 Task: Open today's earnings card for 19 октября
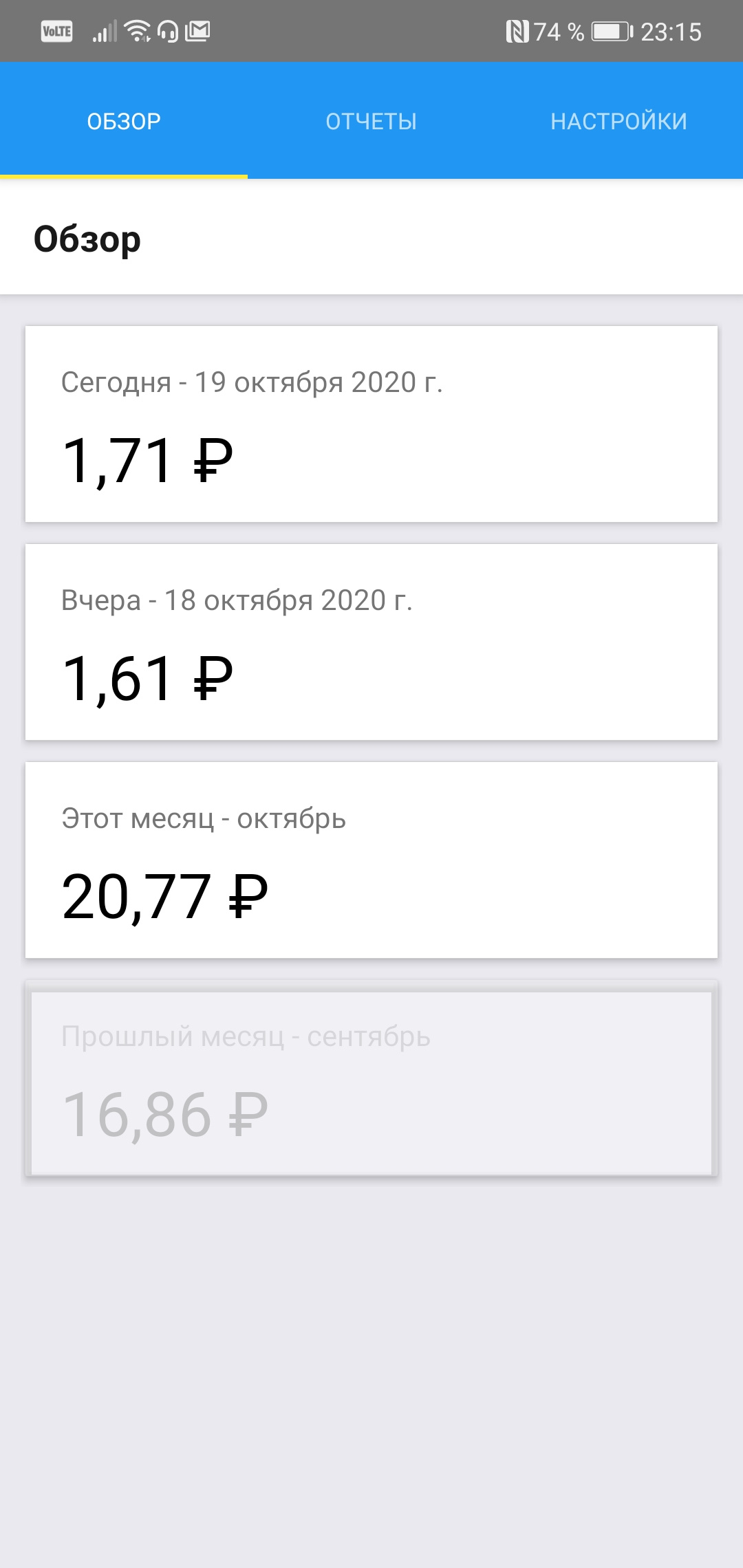(x=371, y=424)
